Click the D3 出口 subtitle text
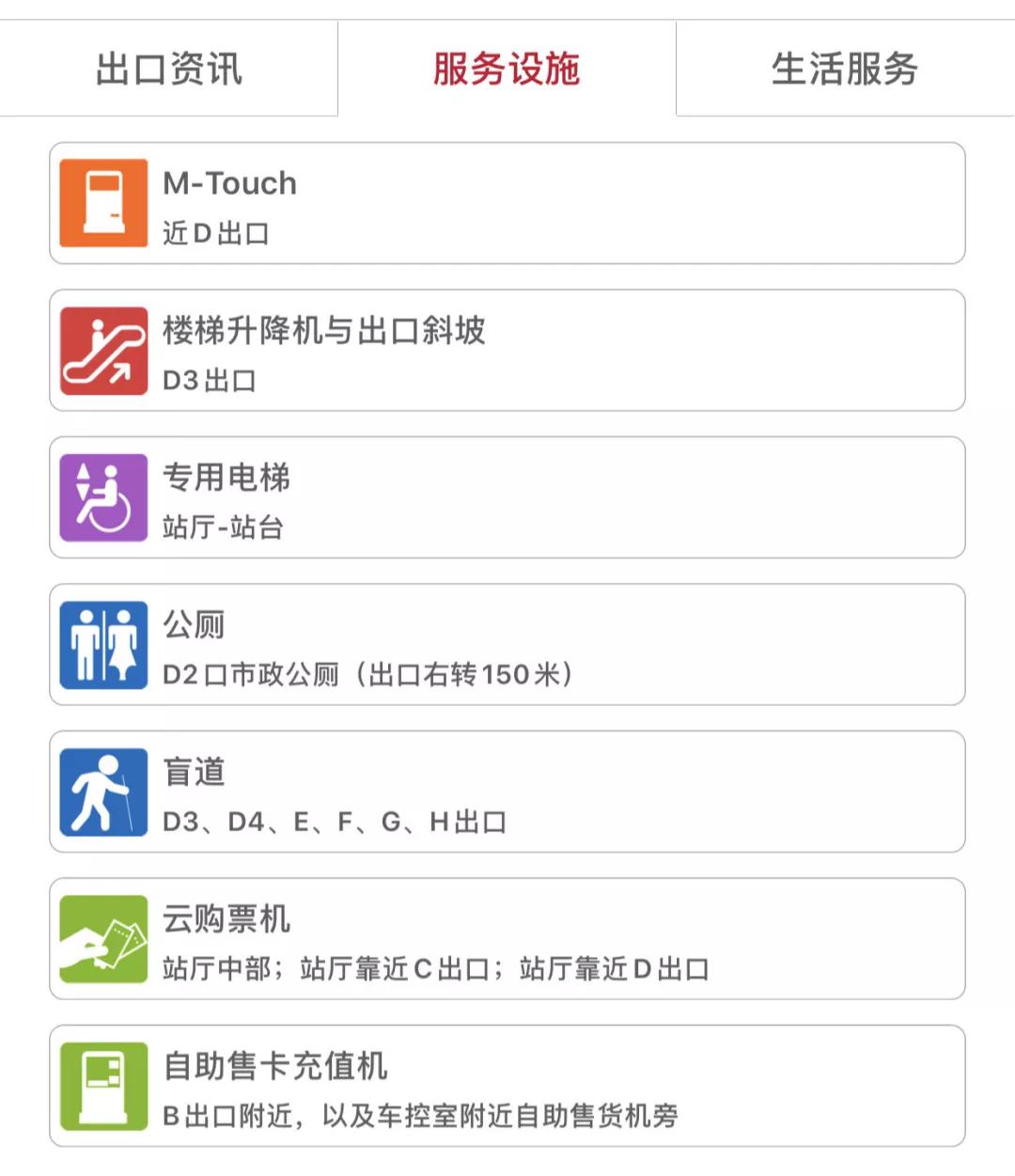The width and height of the screenshot is (1015, 1176). coord(207,381)
